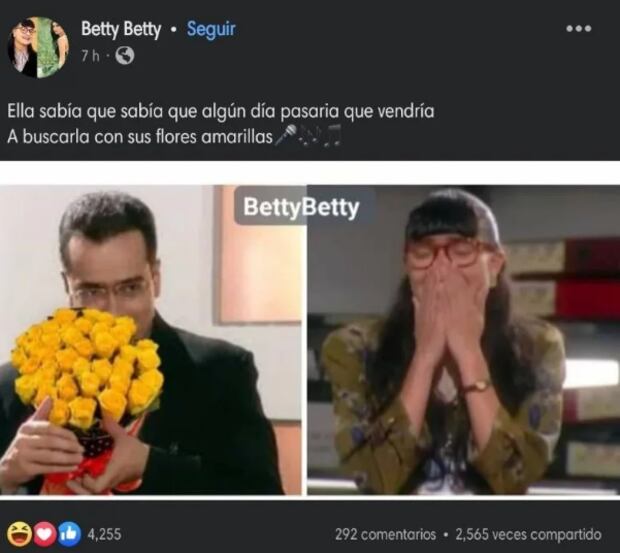Open the post's meme image

click(310, 340)
